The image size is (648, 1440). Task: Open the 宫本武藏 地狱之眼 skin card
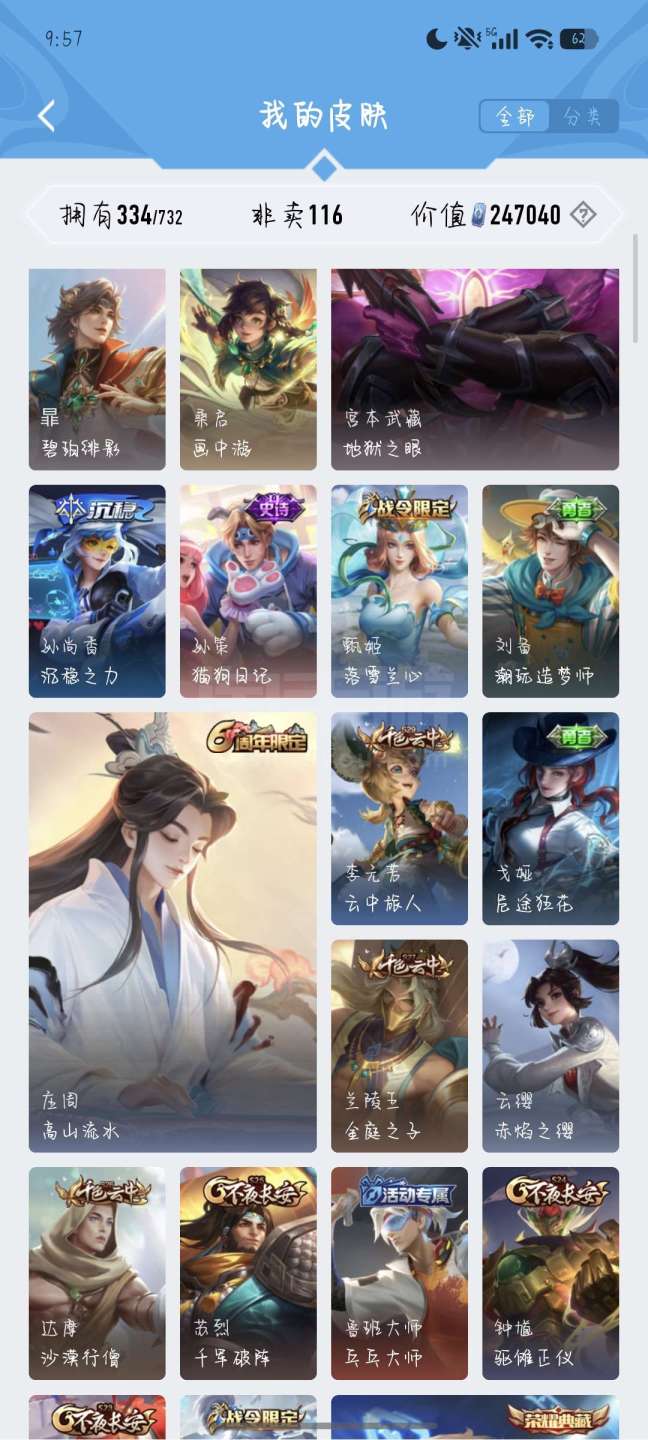coord(475,369)
